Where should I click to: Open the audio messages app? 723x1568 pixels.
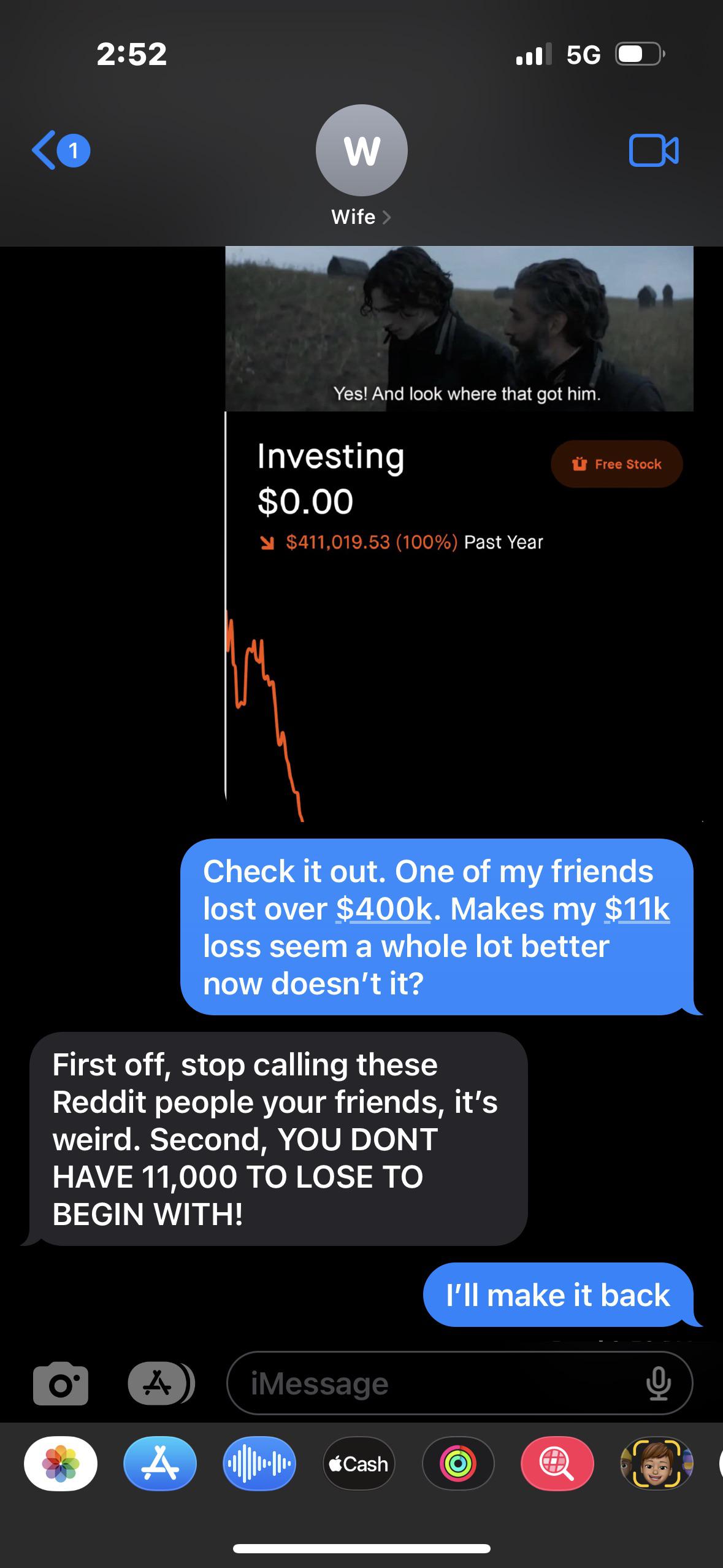point(259,1464)
